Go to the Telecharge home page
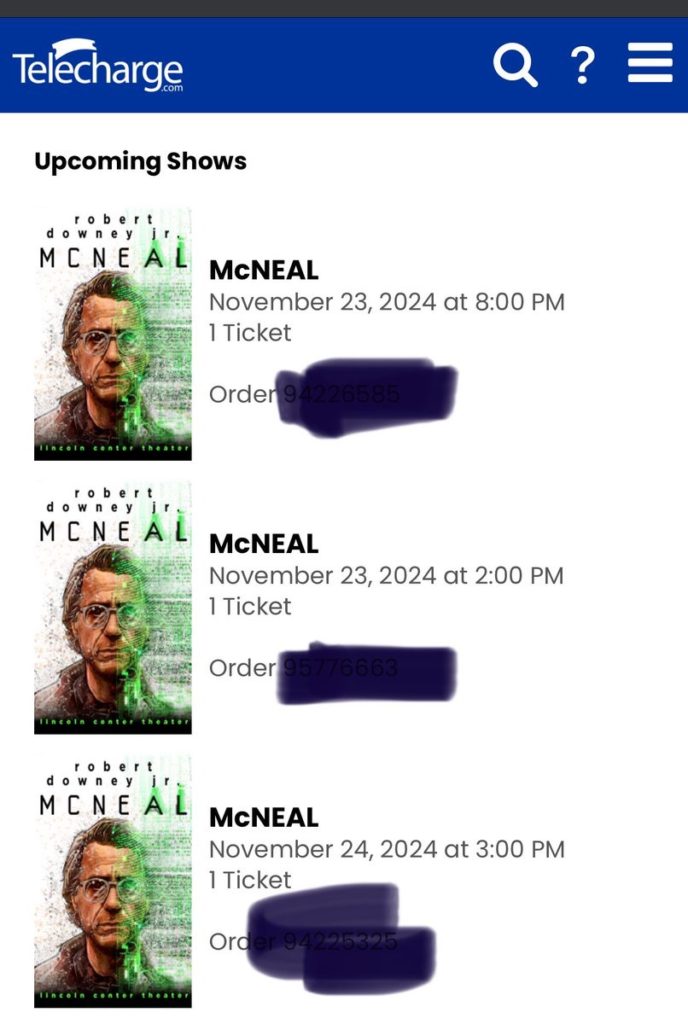688x1024 pixels. (x=97, y=67)
